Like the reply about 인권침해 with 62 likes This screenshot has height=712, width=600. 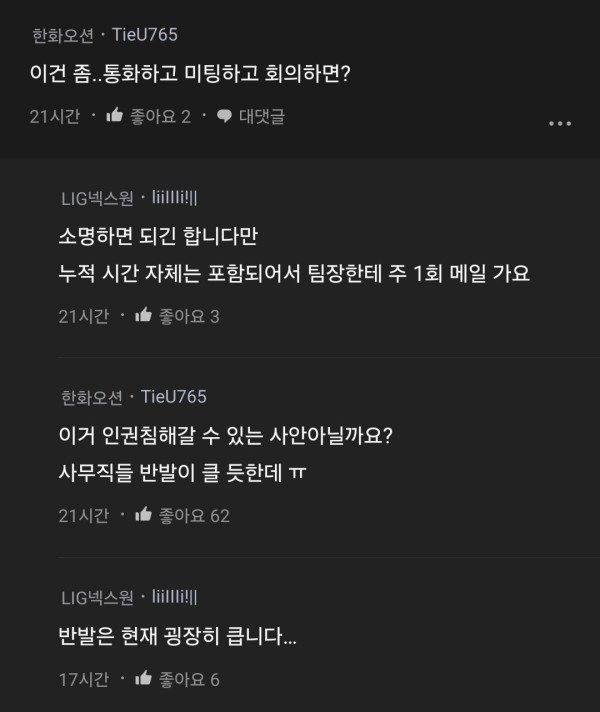pos(142,515)
